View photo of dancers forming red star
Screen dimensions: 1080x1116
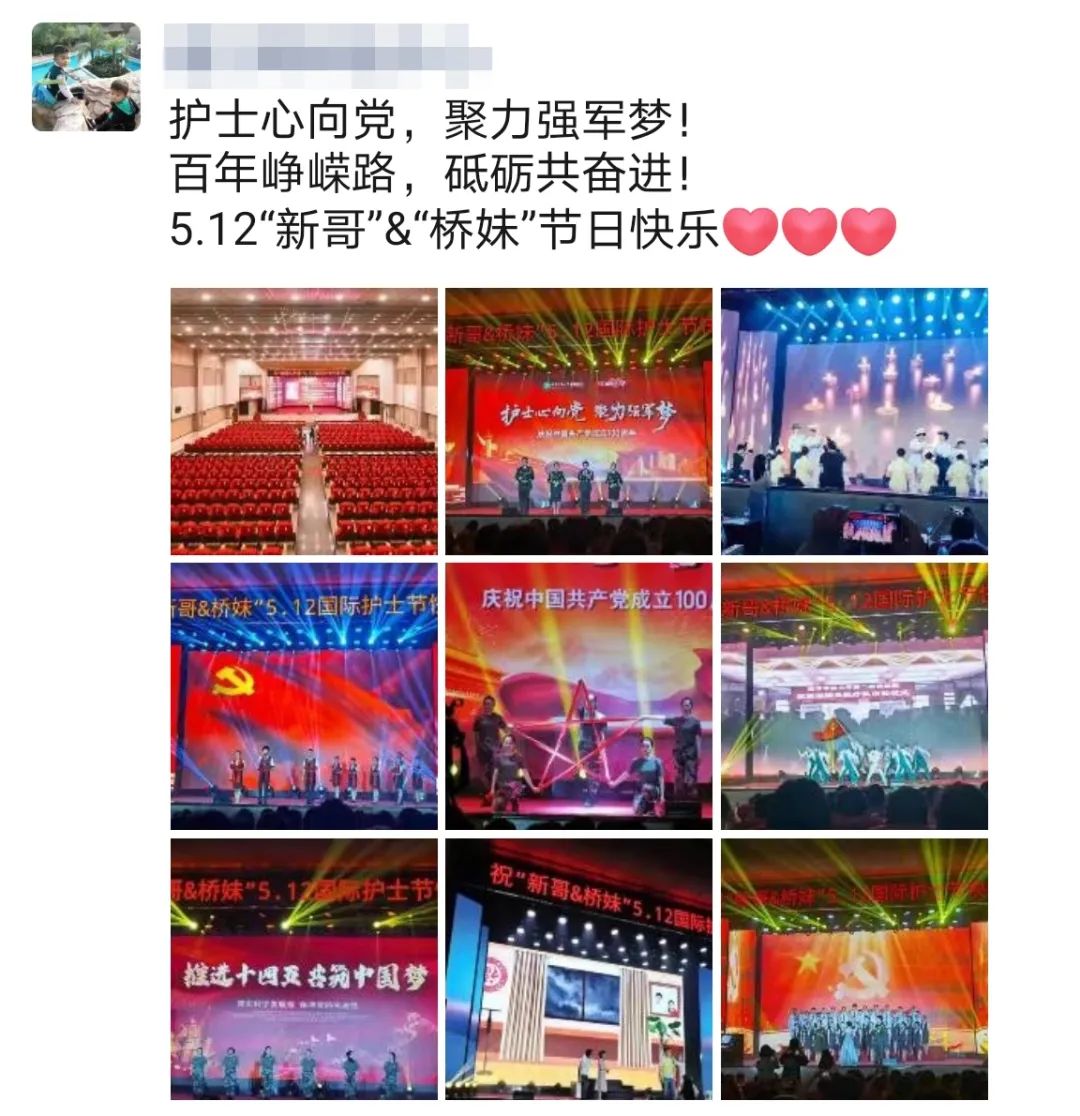point(578,696)
